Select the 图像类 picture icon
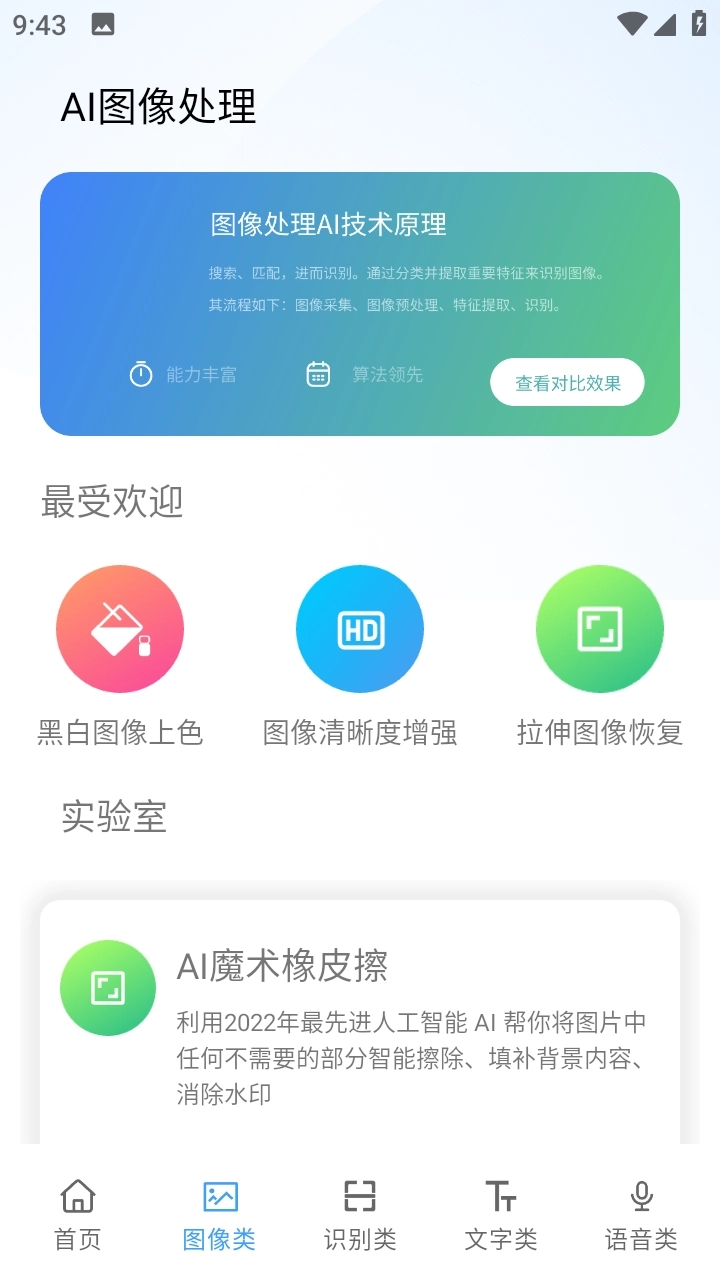720x1280 pixels. pos(220,1196)
